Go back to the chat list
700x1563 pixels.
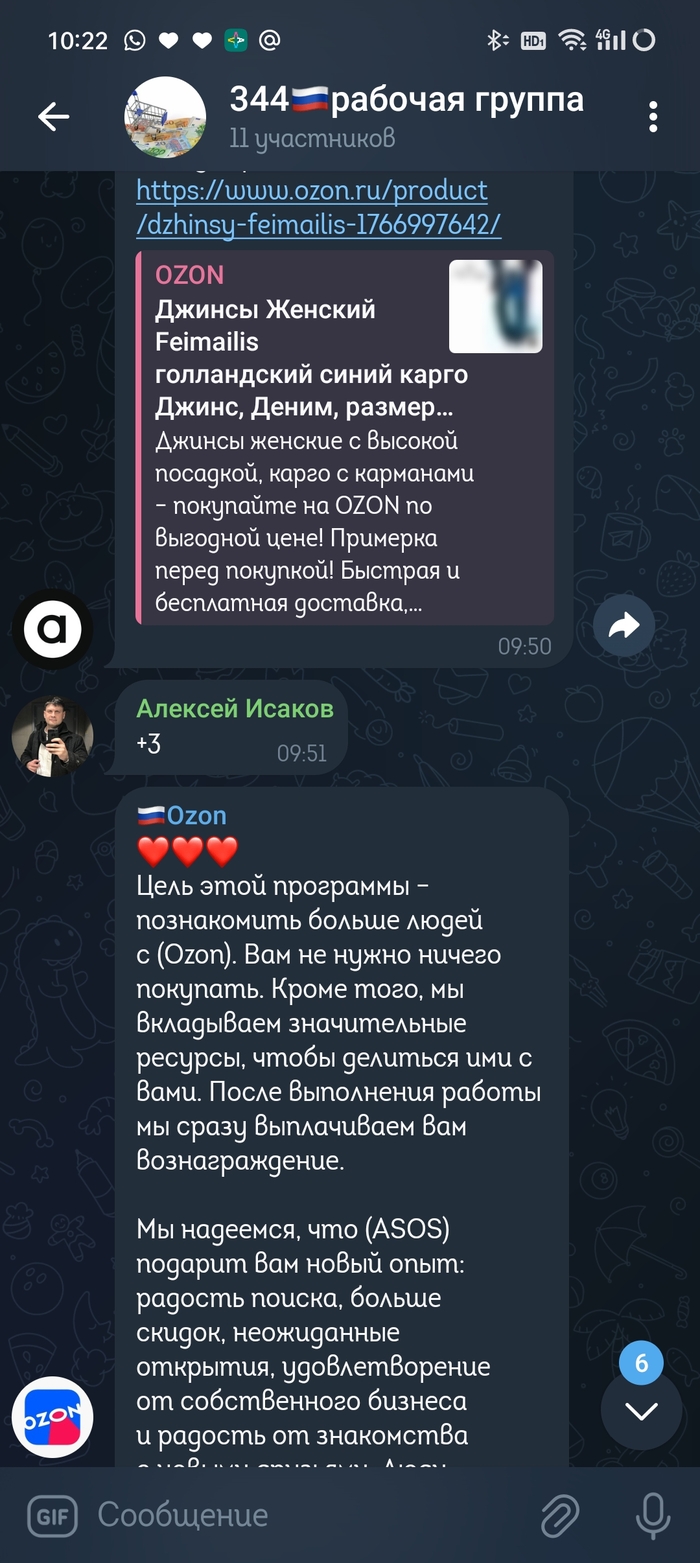pyautogui.click(x=54, y=117)
